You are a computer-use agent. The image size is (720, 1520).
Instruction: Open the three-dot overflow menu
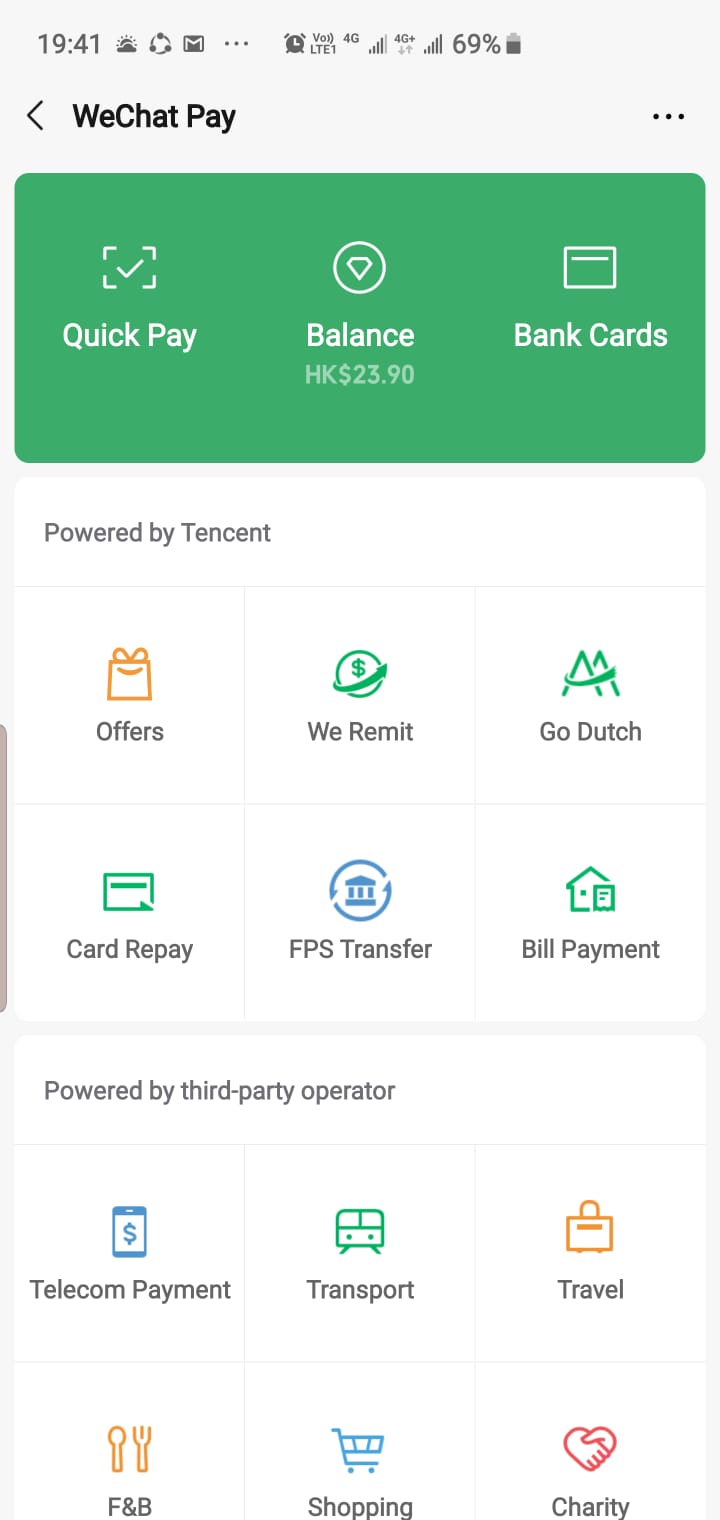coord(668,117)
